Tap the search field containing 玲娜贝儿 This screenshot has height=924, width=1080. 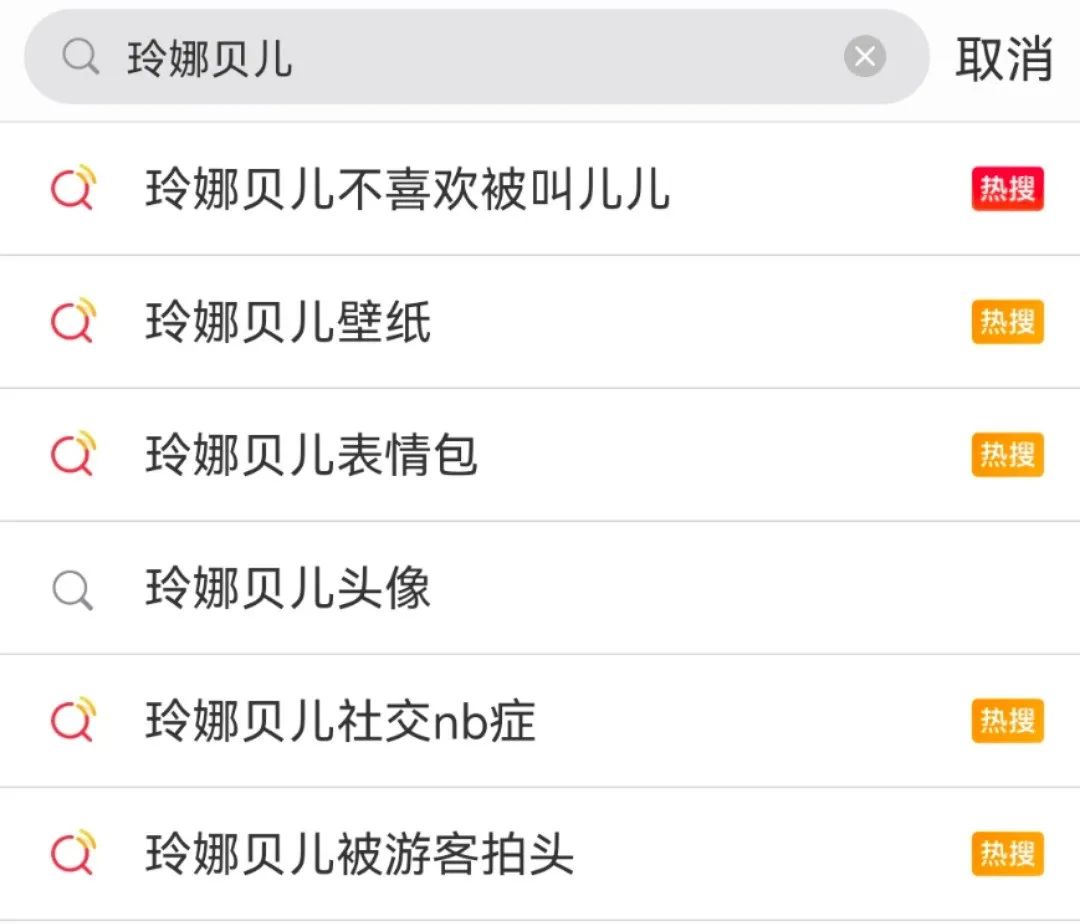coord(450,58)
